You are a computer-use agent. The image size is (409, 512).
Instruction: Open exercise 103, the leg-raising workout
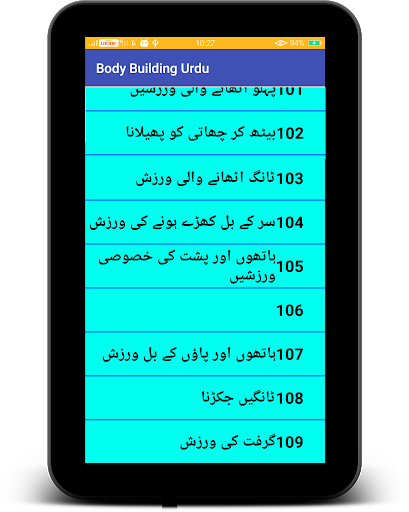205,178
